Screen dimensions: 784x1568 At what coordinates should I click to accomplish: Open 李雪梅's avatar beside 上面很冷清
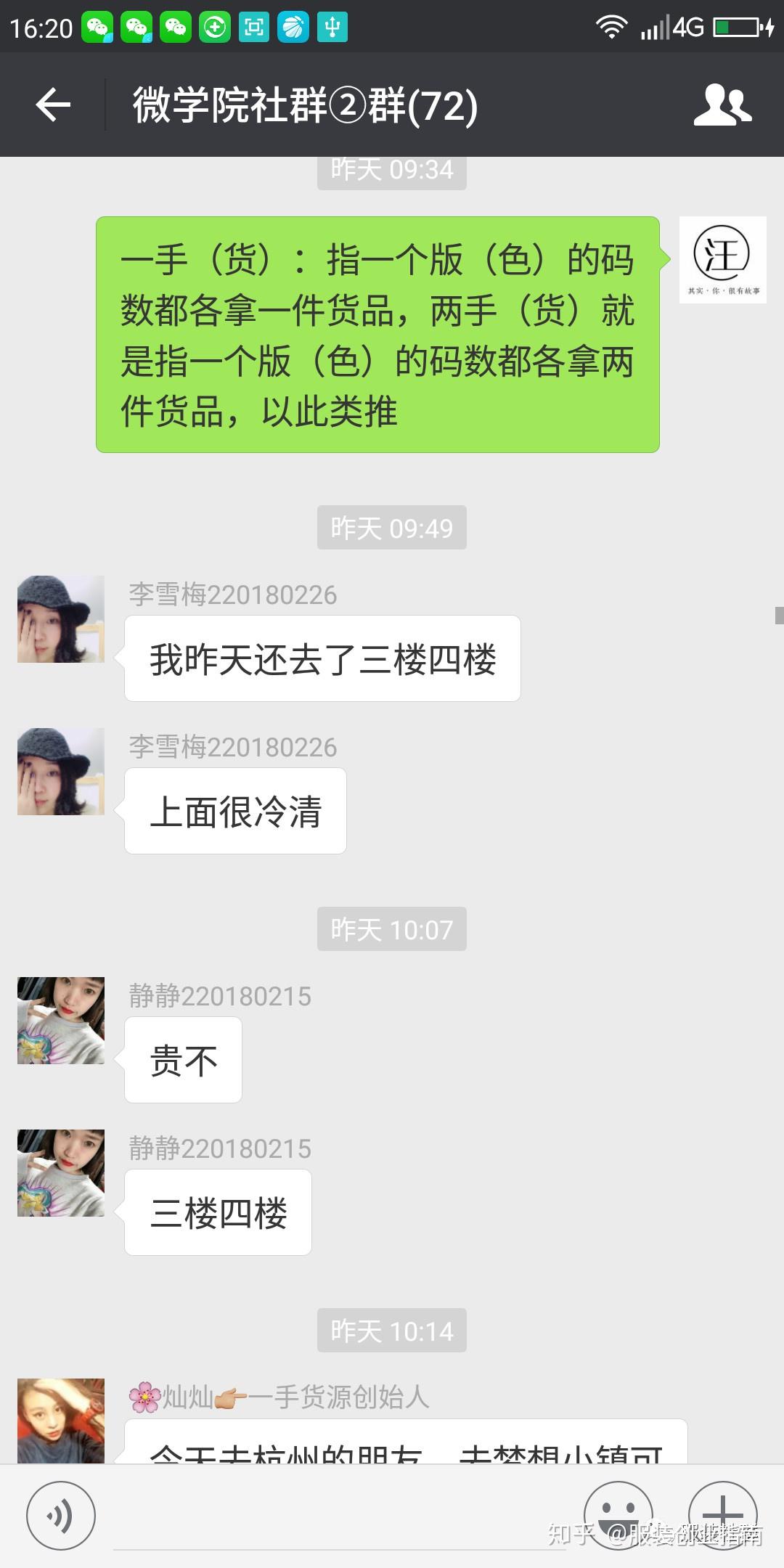61,772
